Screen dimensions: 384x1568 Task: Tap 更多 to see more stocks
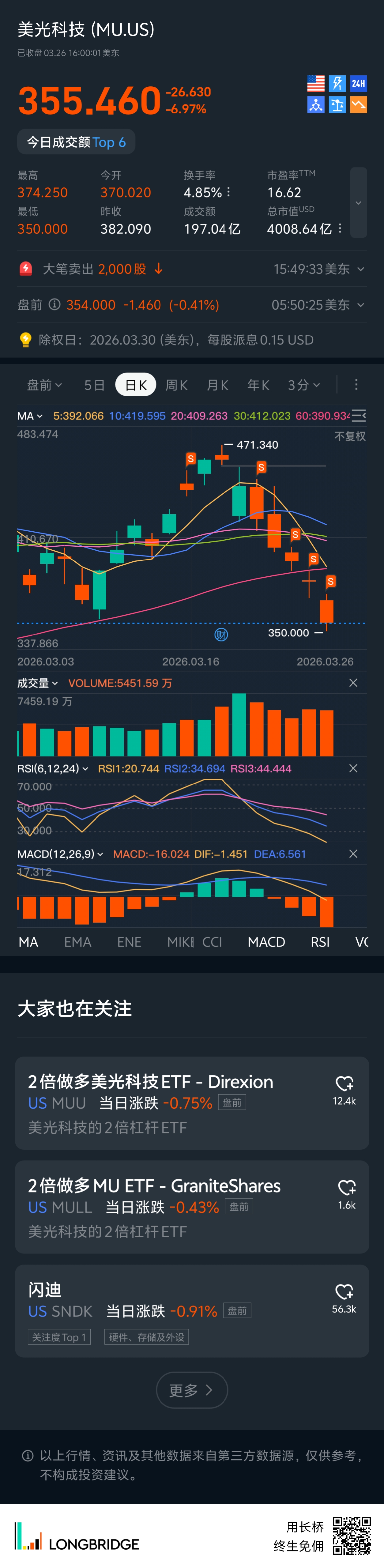point(192,1390)
